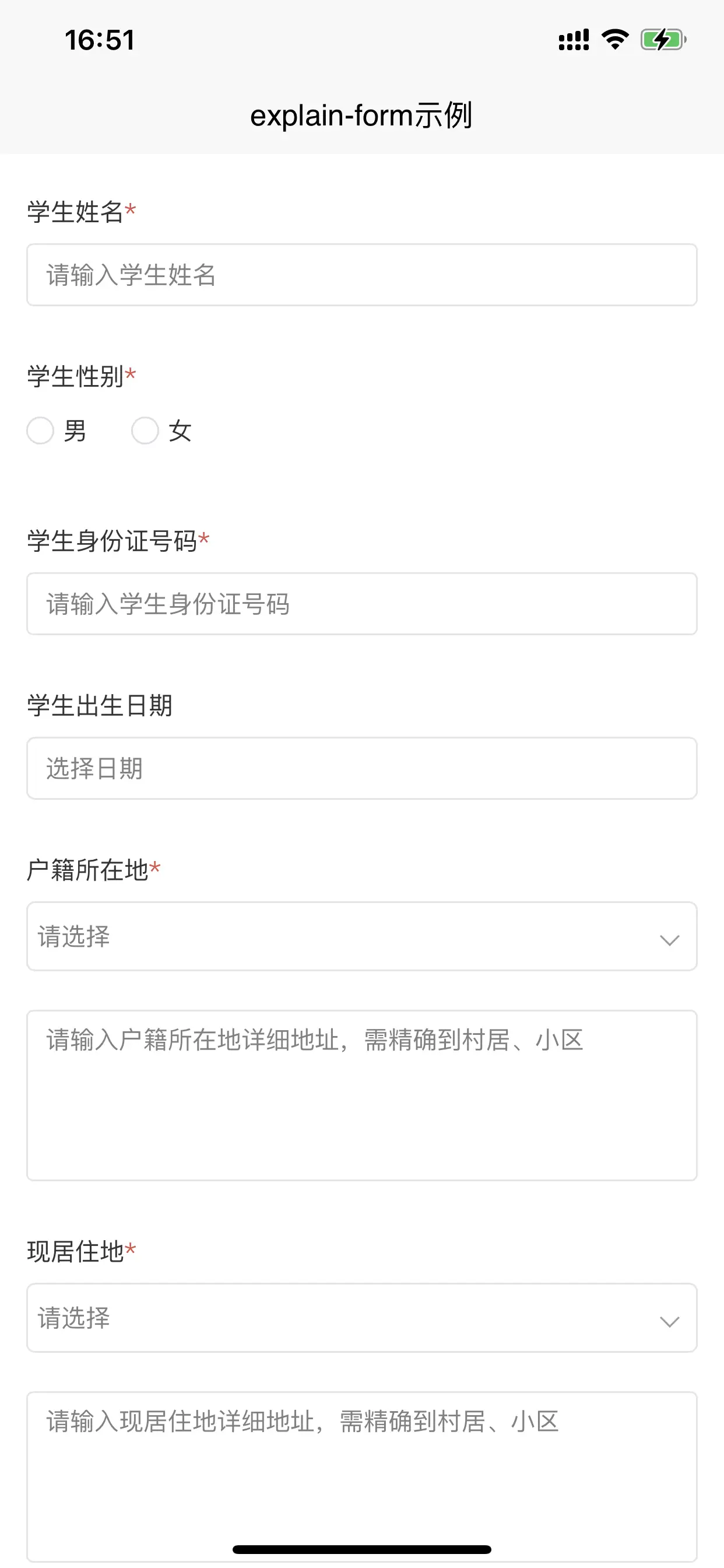Focus the 学生身份证号码 input field
The height and width of the screenshot is (1568, 724).
click(x=361, y=604)
